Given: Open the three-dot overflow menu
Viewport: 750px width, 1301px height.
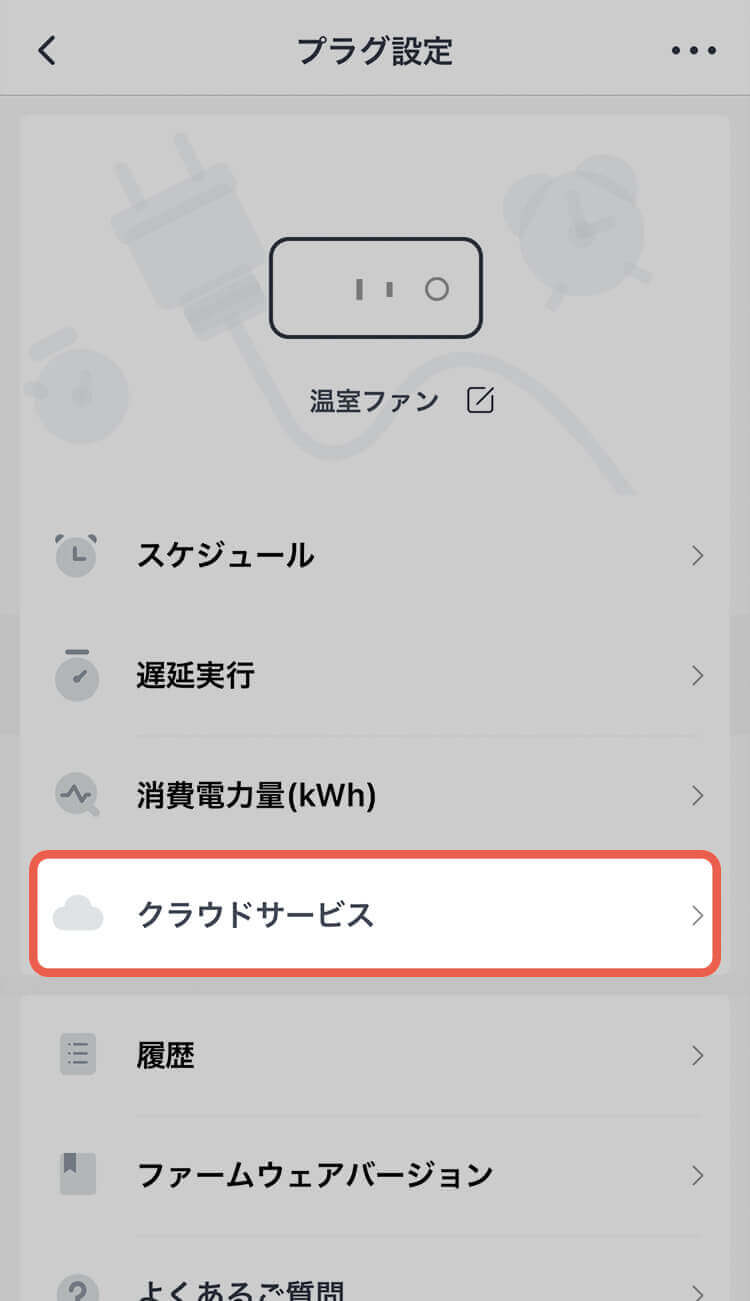Looking at the screenshot, I should (693, 50).
